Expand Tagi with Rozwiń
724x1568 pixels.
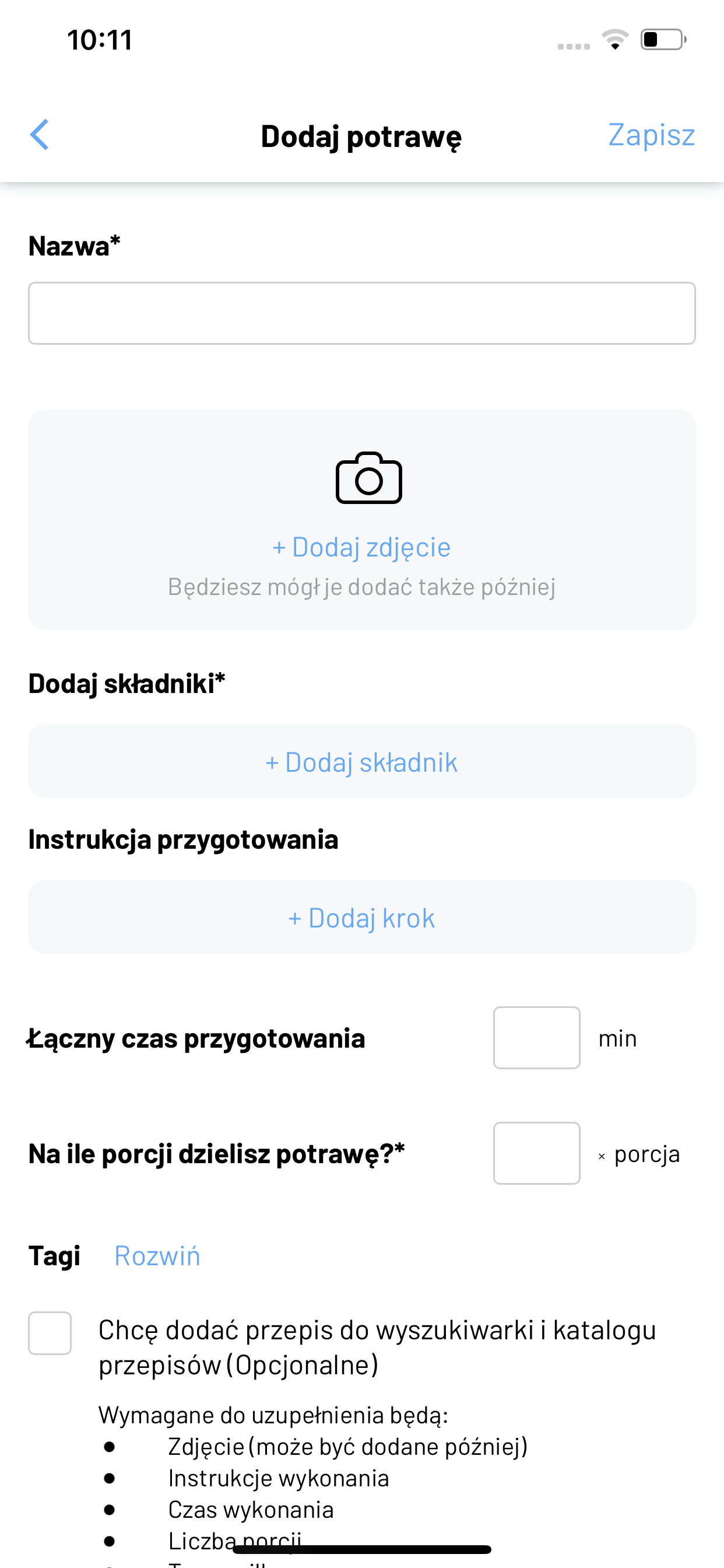click(157, 1256)
